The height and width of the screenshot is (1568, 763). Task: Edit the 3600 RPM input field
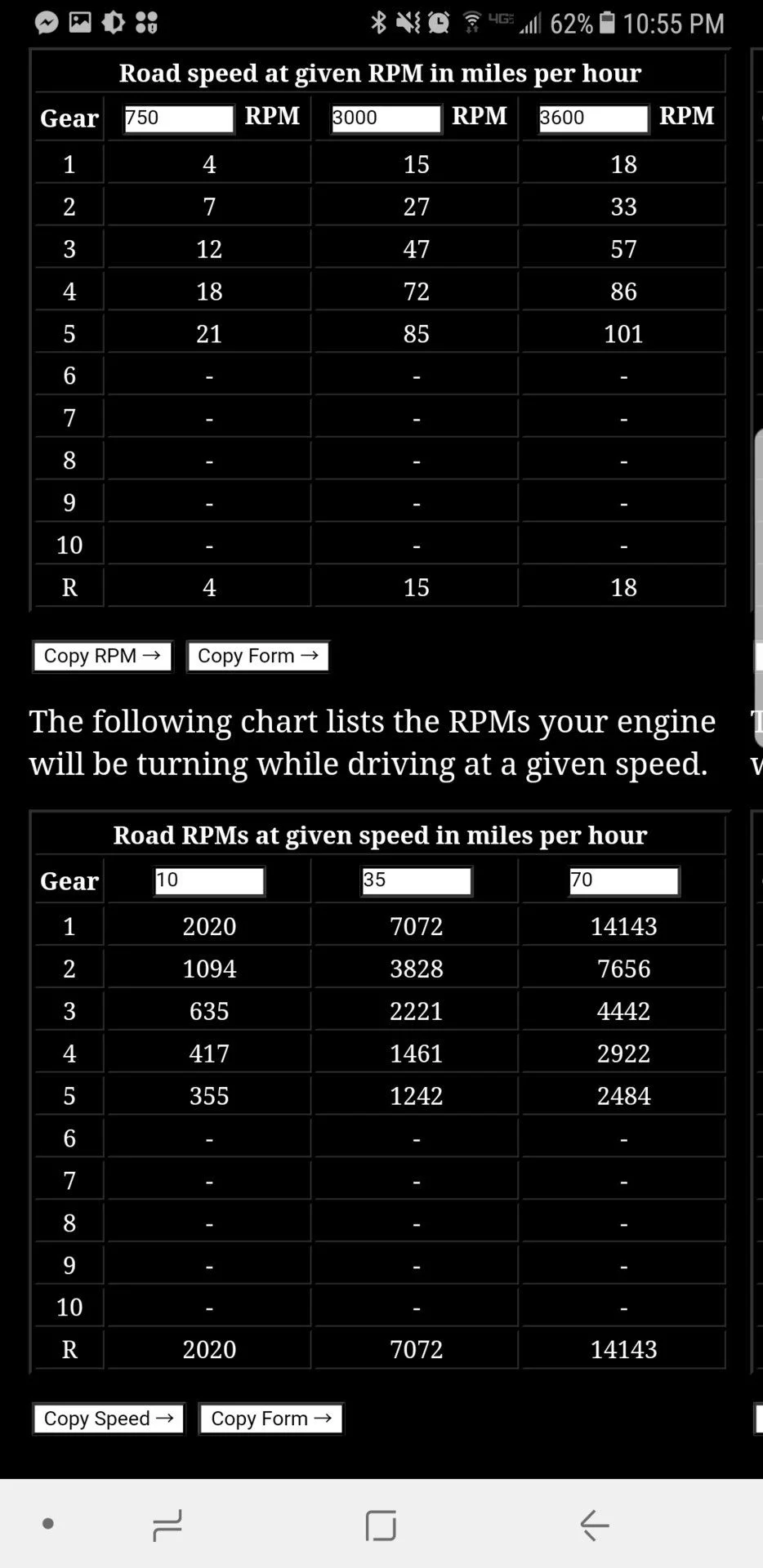593,118
